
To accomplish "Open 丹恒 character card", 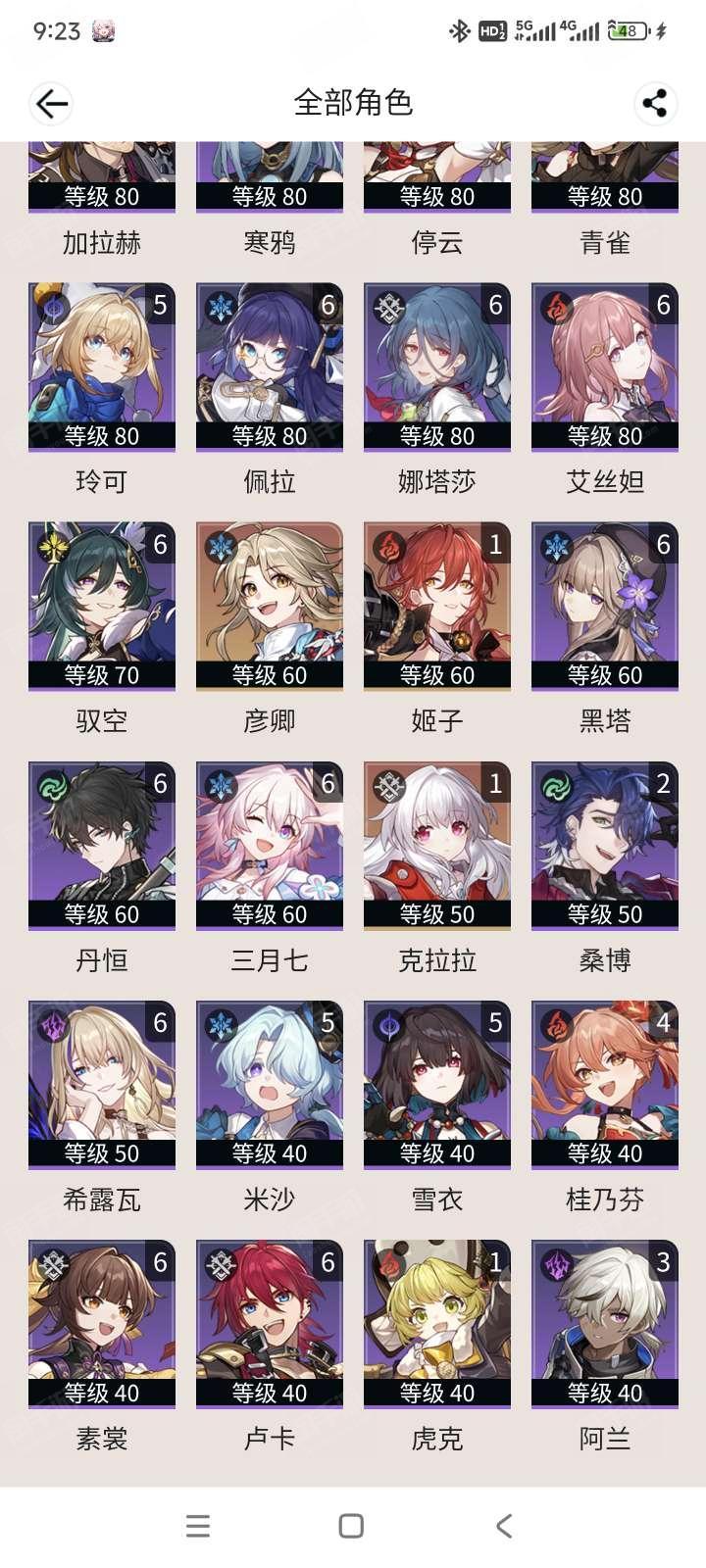I will (x=102, y=845).
